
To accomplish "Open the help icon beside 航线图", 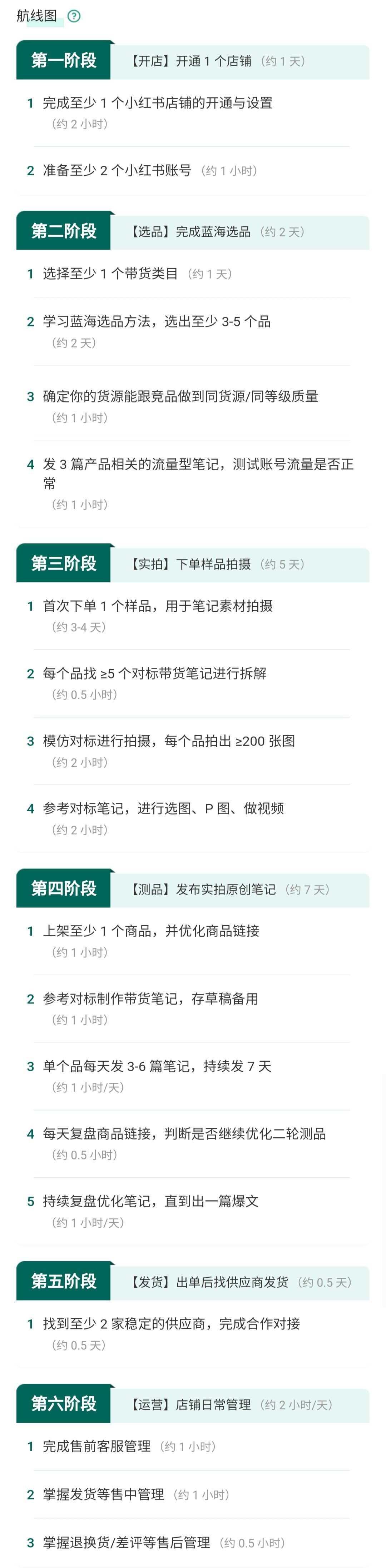I will pyautogui.click(x=74, y=16).
